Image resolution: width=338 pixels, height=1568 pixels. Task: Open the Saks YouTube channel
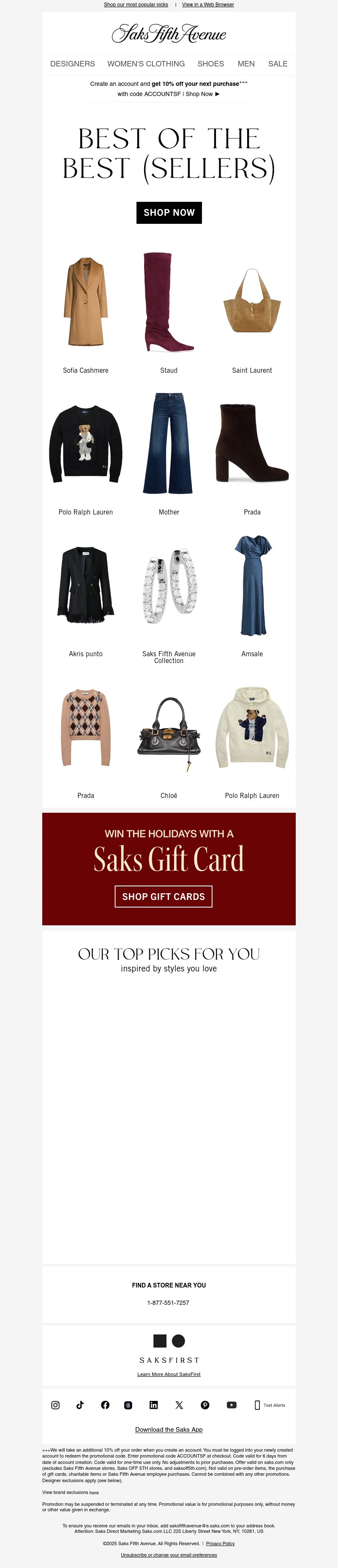pos(232,1405)
